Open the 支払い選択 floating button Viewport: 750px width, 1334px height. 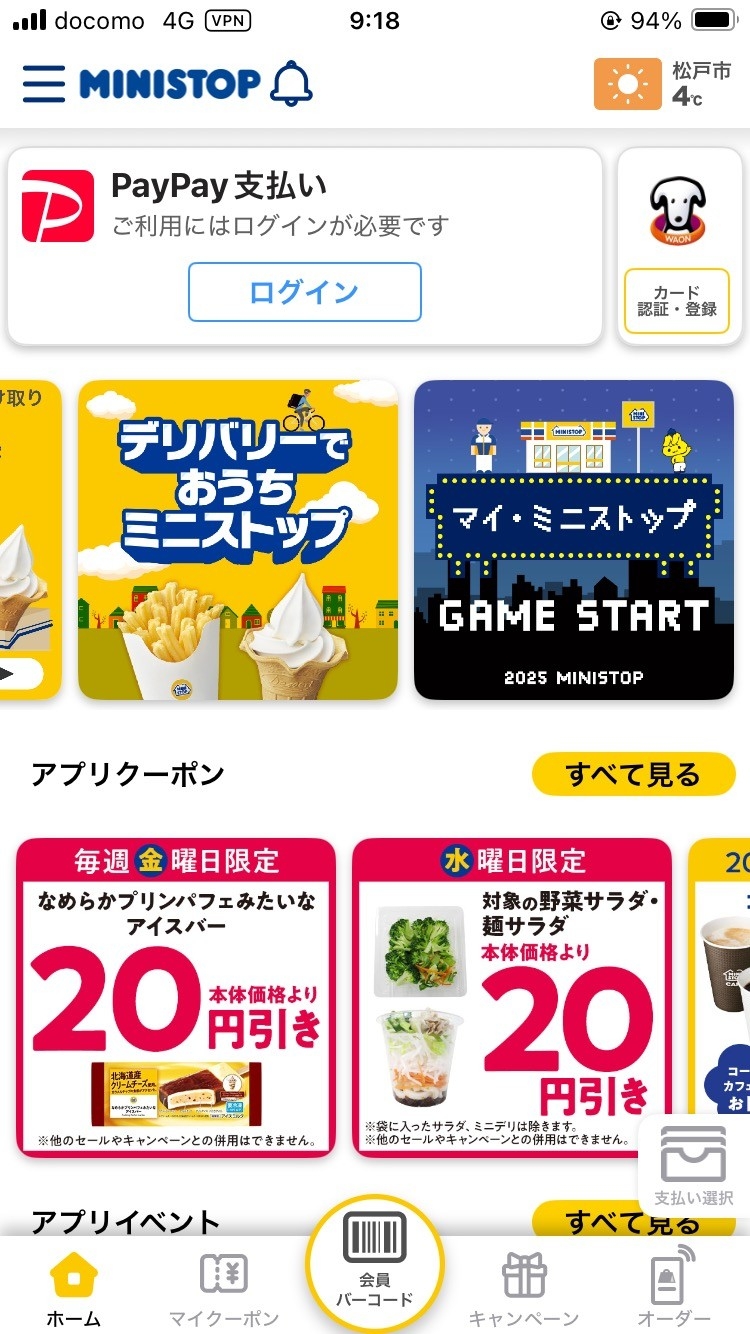(694, 1163)
